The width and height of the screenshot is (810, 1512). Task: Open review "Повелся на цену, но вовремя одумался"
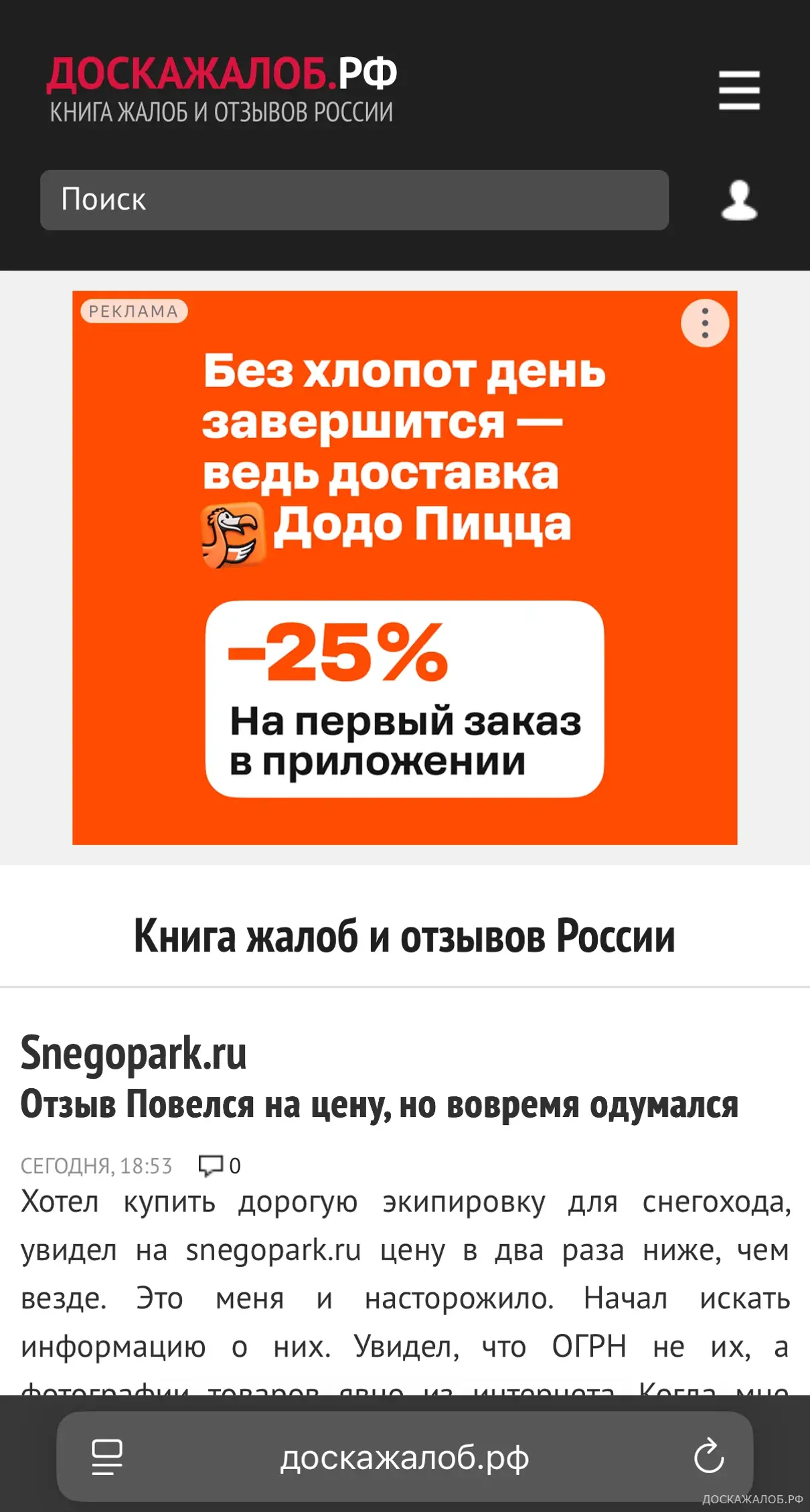[x=379, y=1104]
